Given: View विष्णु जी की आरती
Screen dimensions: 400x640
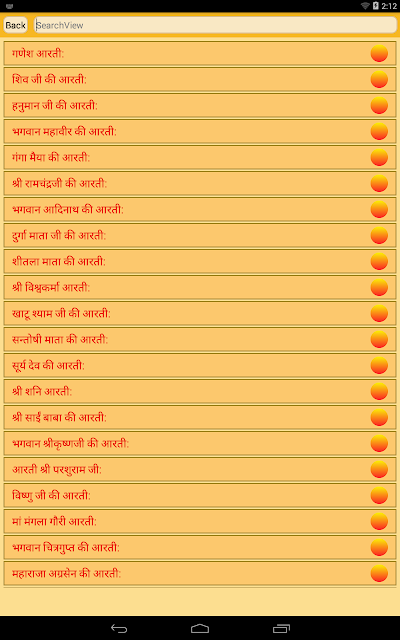Looking at the screenshot, I should pyautogui.click(x=200, y=496).
